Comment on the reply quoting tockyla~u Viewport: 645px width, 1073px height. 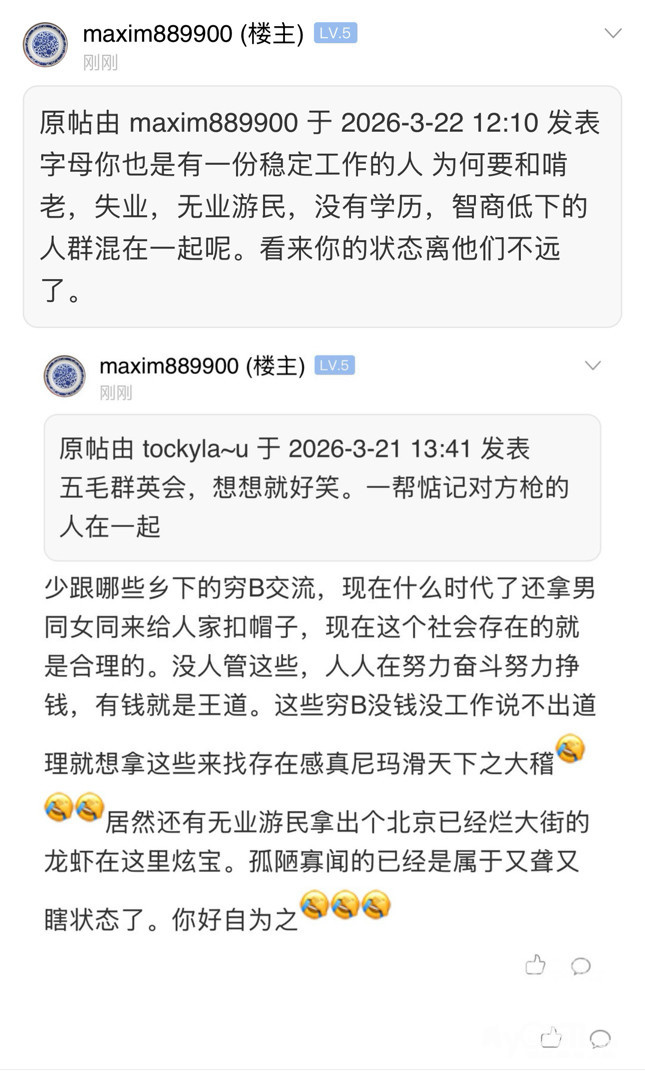580,966
